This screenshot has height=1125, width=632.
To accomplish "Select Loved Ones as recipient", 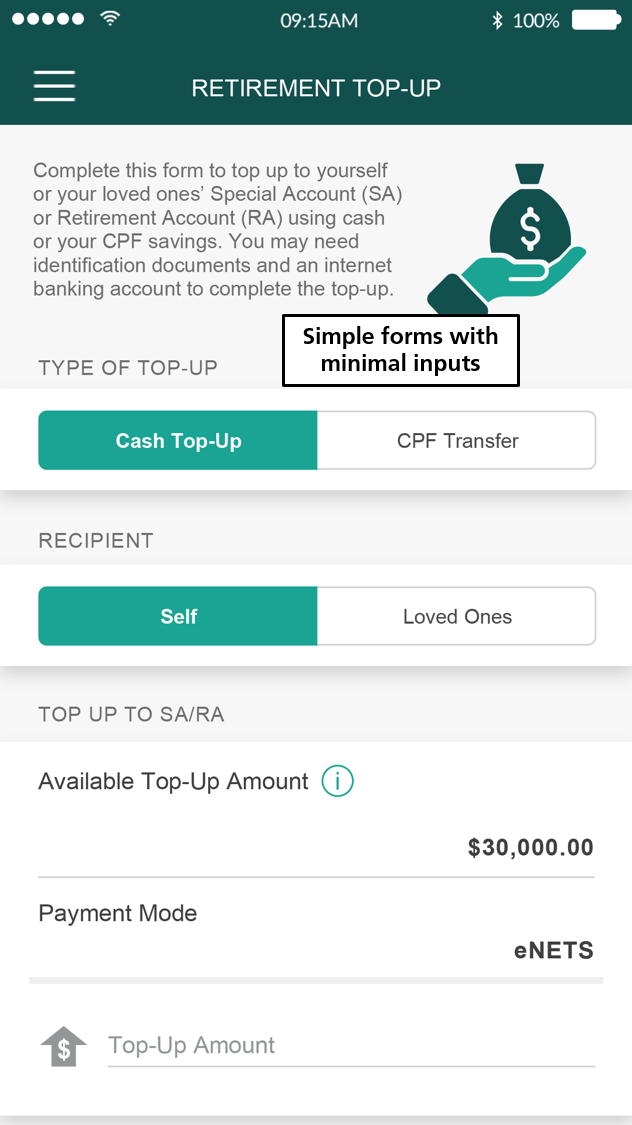I will point(457,616).
